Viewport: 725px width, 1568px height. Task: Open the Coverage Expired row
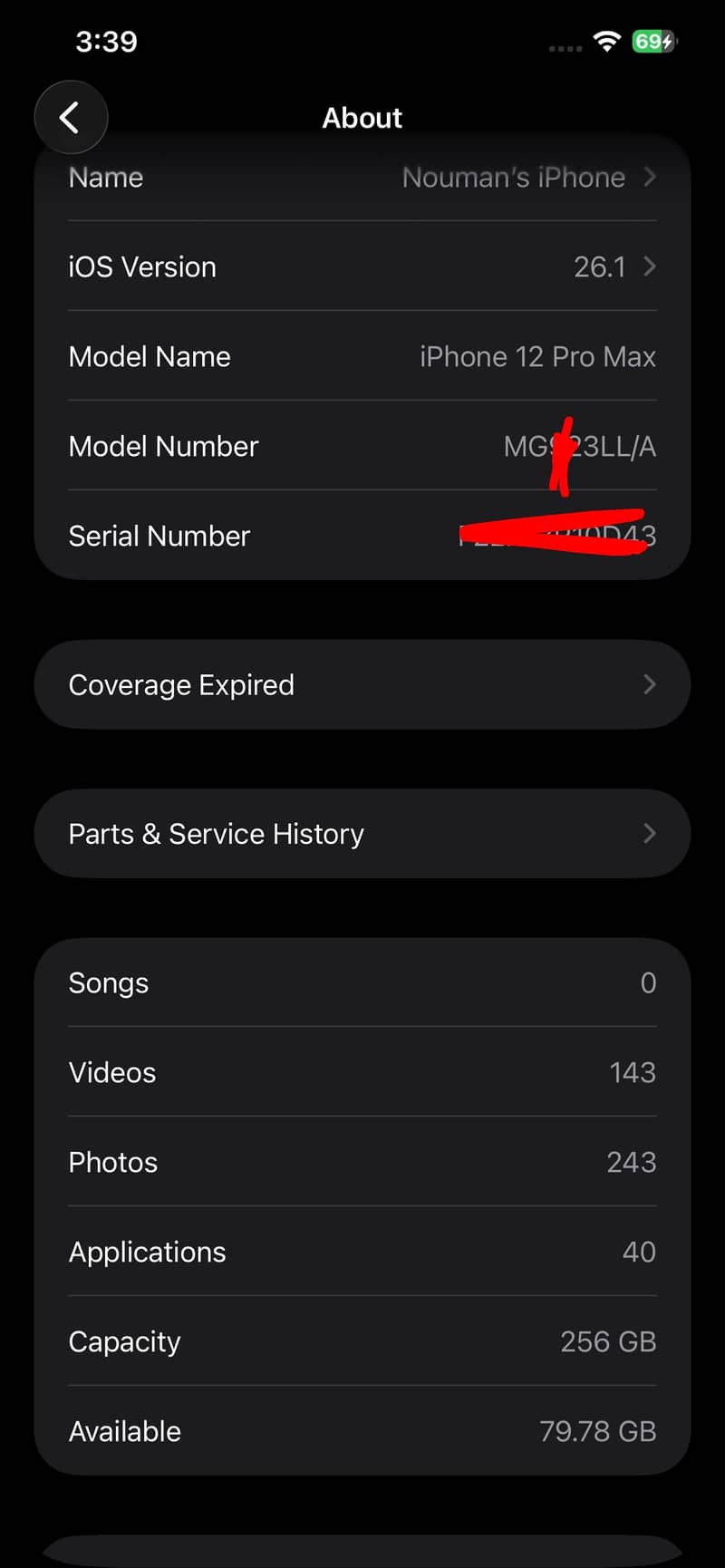click(x=362, y=684)
